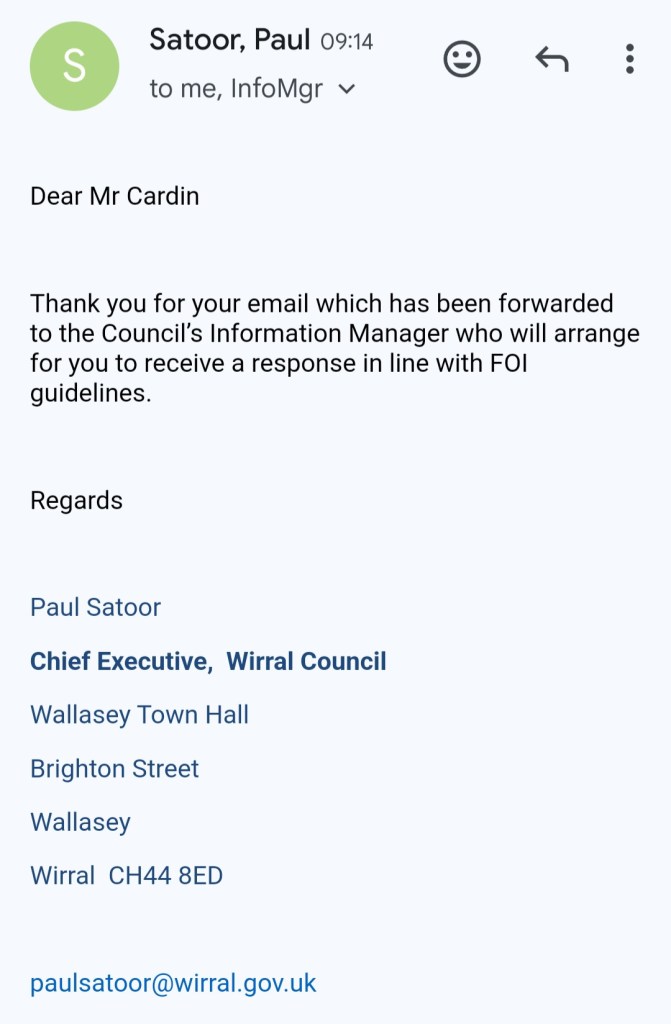Add an emoji reaction to this email
This screenshot has height=1024, width=671.
pyautogui.click(x=461, y=60)
